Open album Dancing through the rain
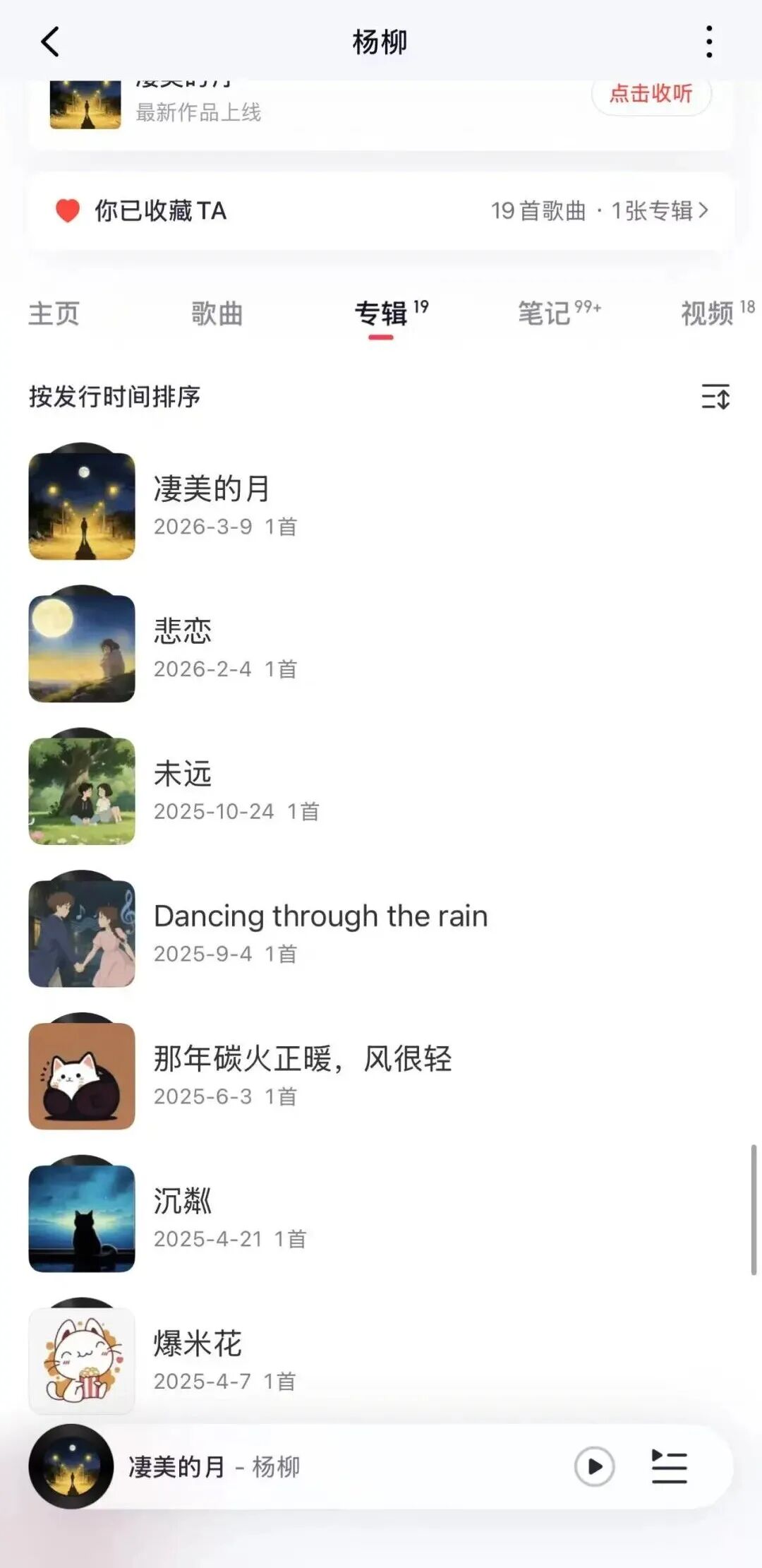Screen dimensions: 762x1568 coord(320,932)
